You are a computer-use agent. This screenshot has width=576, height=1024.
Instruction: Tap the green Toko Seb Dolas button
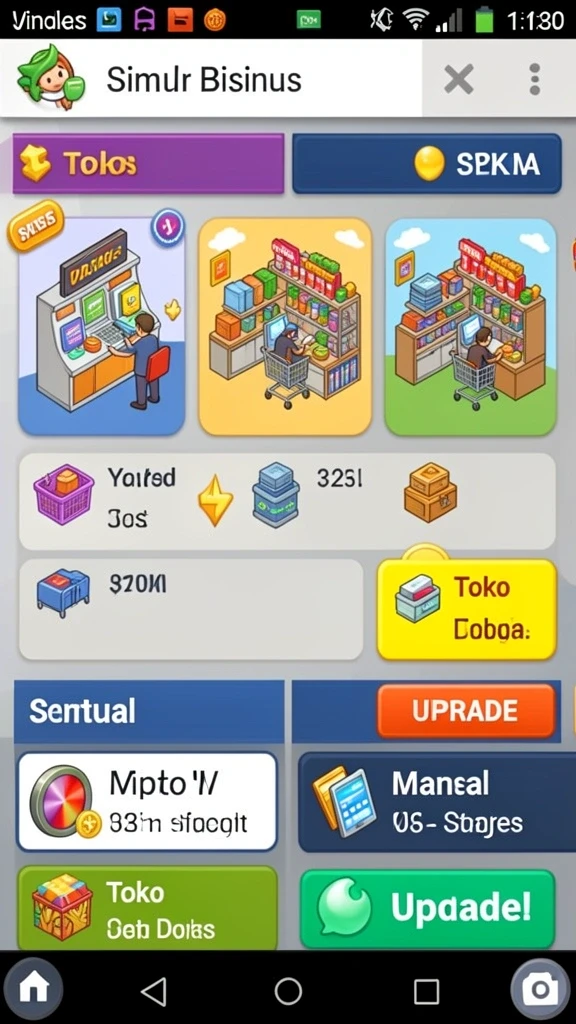click(x=147, y=908)
